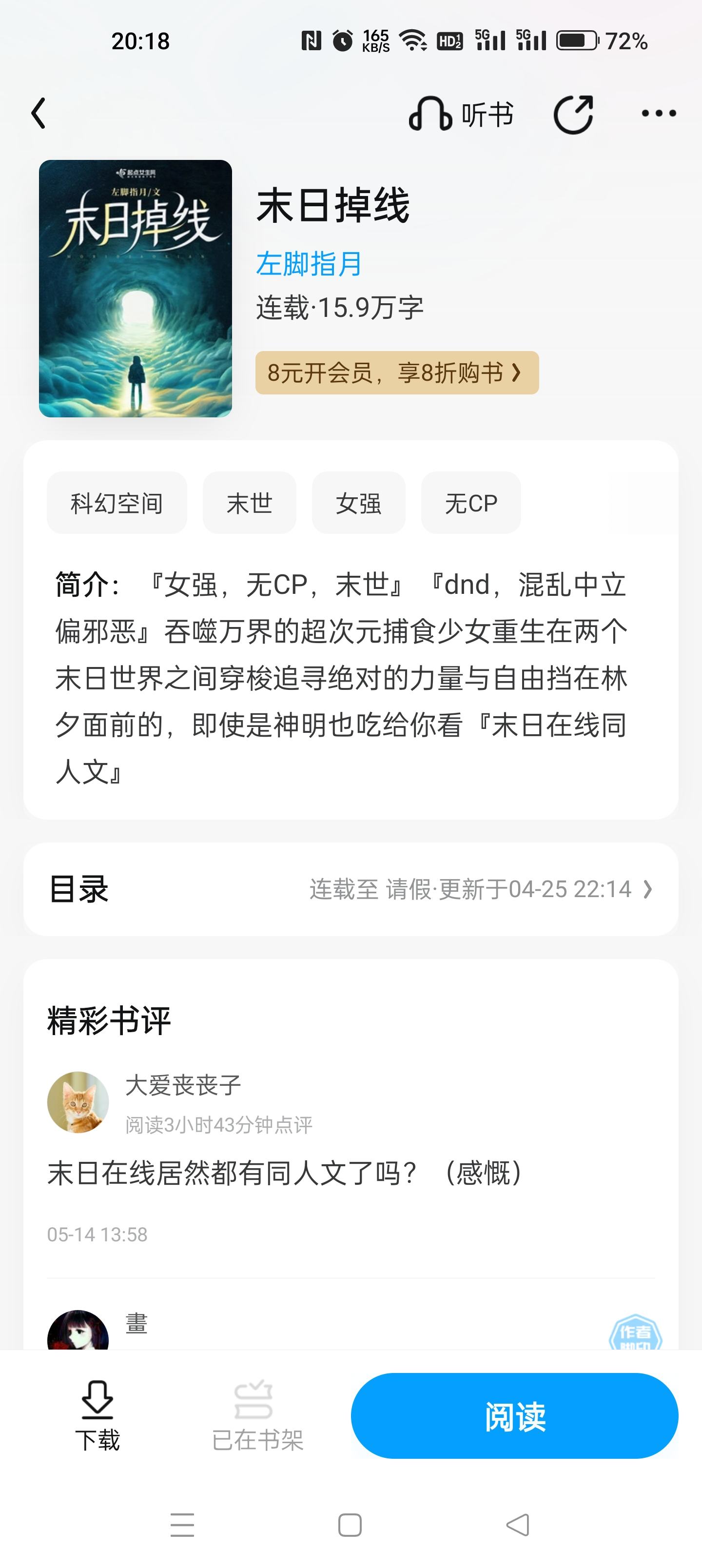
Task: View 大爱丧丧子's cat avatar profile
Action: (x=78, y=1102)
